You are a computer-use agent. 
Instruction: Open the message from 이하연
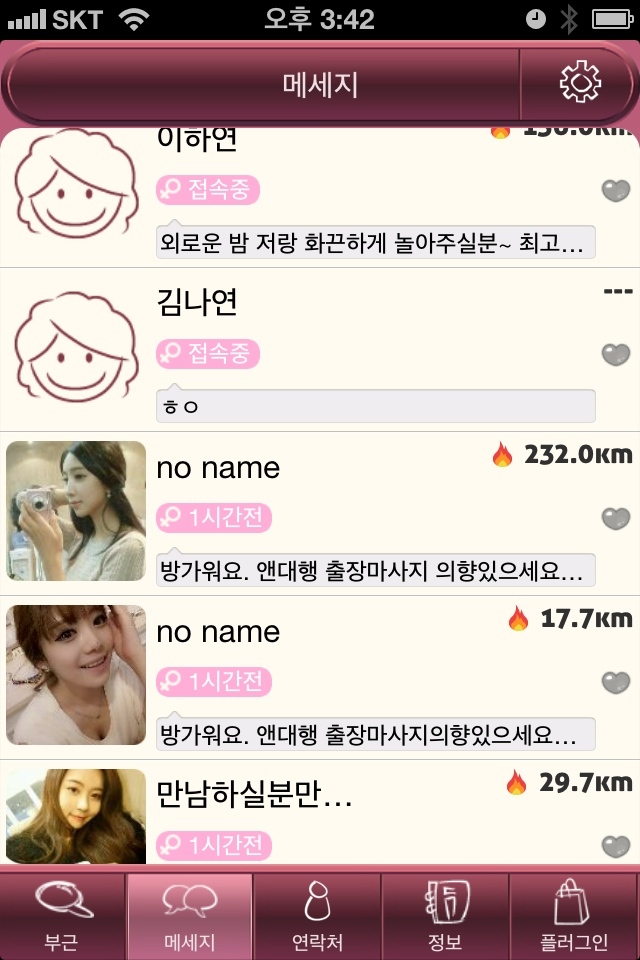point(320,197)
